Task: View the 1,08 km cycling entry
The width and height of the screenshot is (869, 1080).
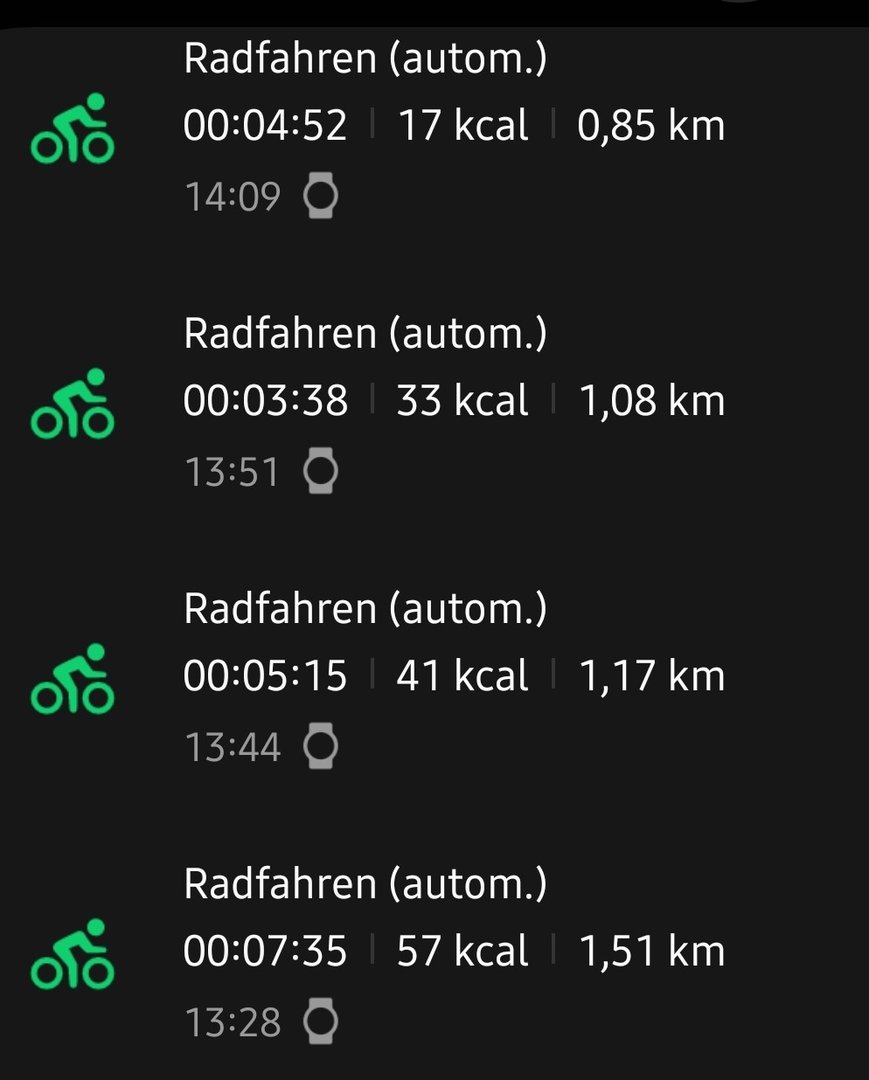Action: [x=434, y=402]
